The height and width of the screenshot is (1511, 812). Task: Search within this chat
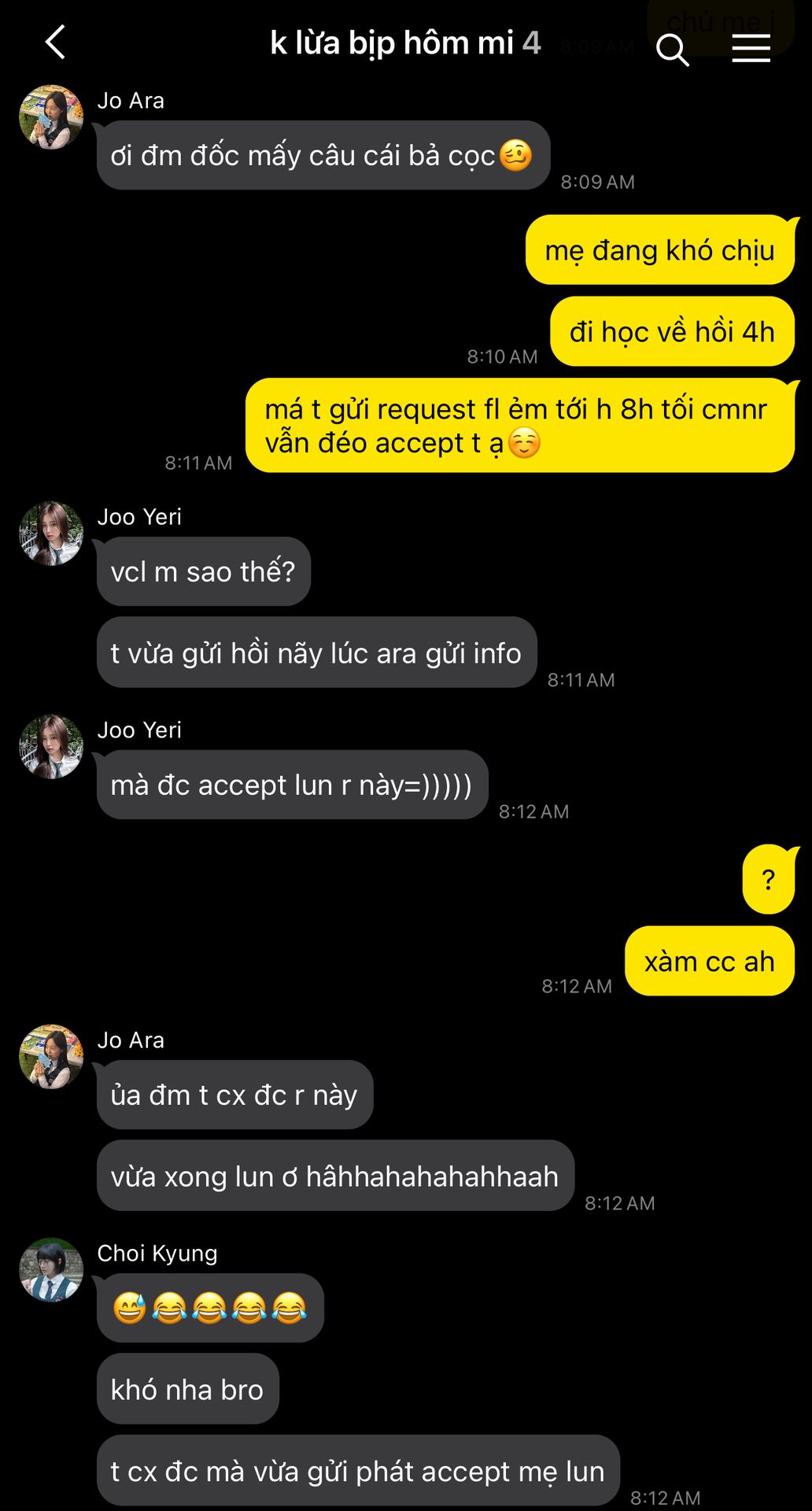pos(672,50)
